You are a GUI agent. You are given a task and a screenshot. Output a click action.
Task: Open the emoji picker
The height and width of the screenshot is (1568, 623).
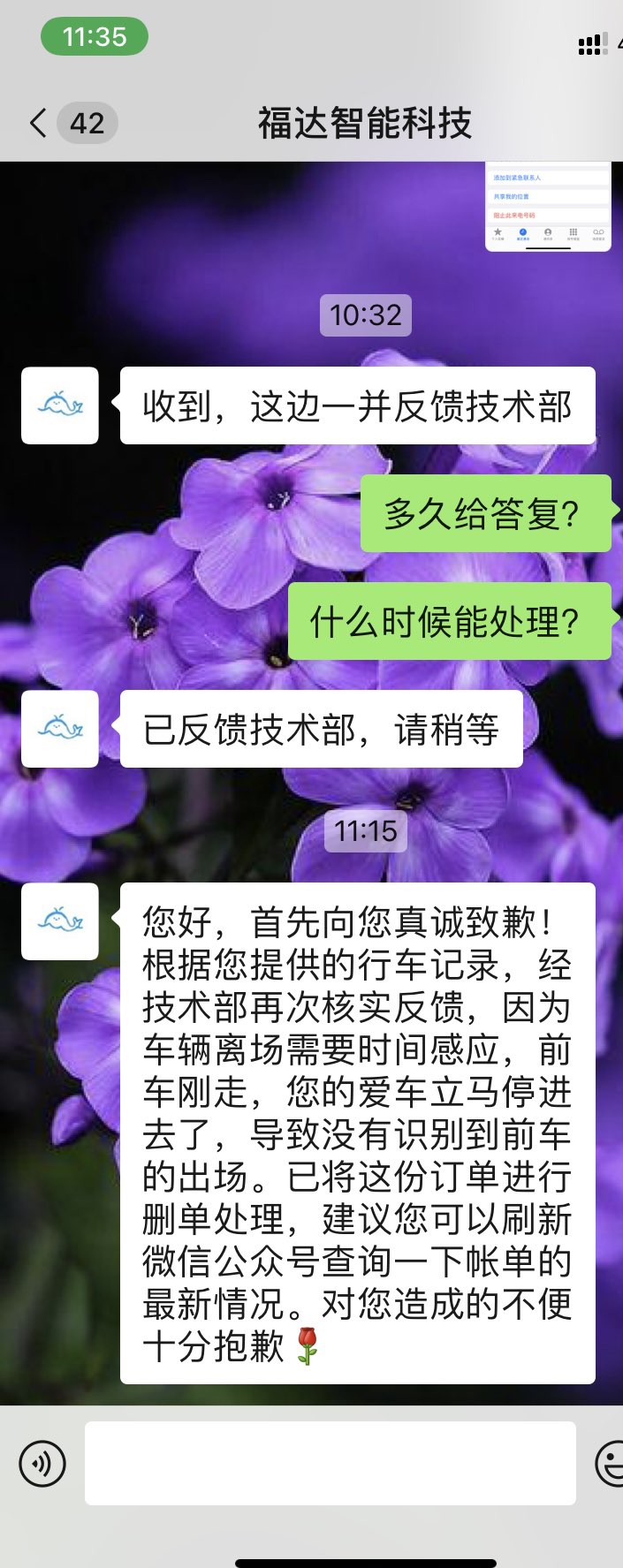coord(610,1464)
